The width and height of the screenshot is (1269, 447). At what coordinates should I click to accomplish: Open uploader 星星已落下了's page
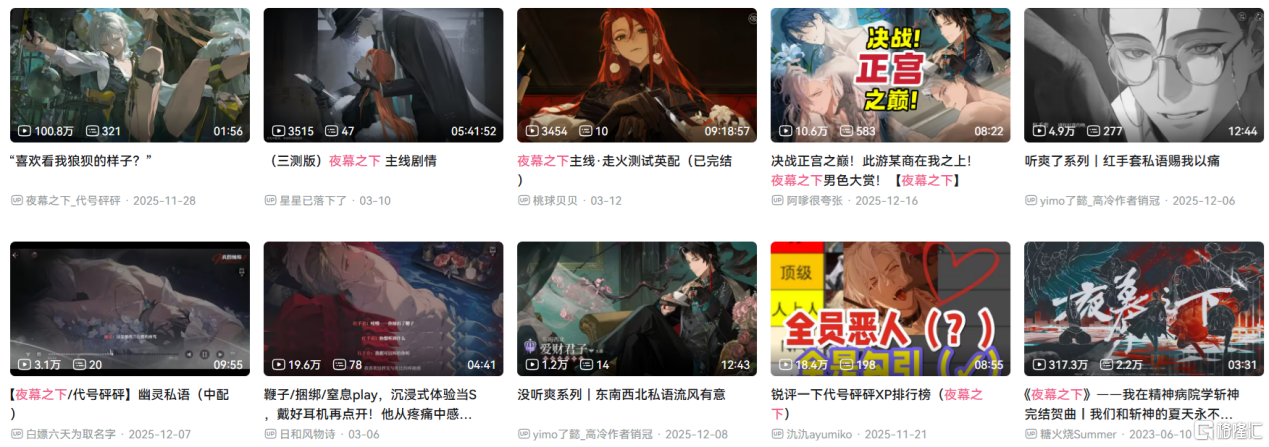tap(313, 201)
